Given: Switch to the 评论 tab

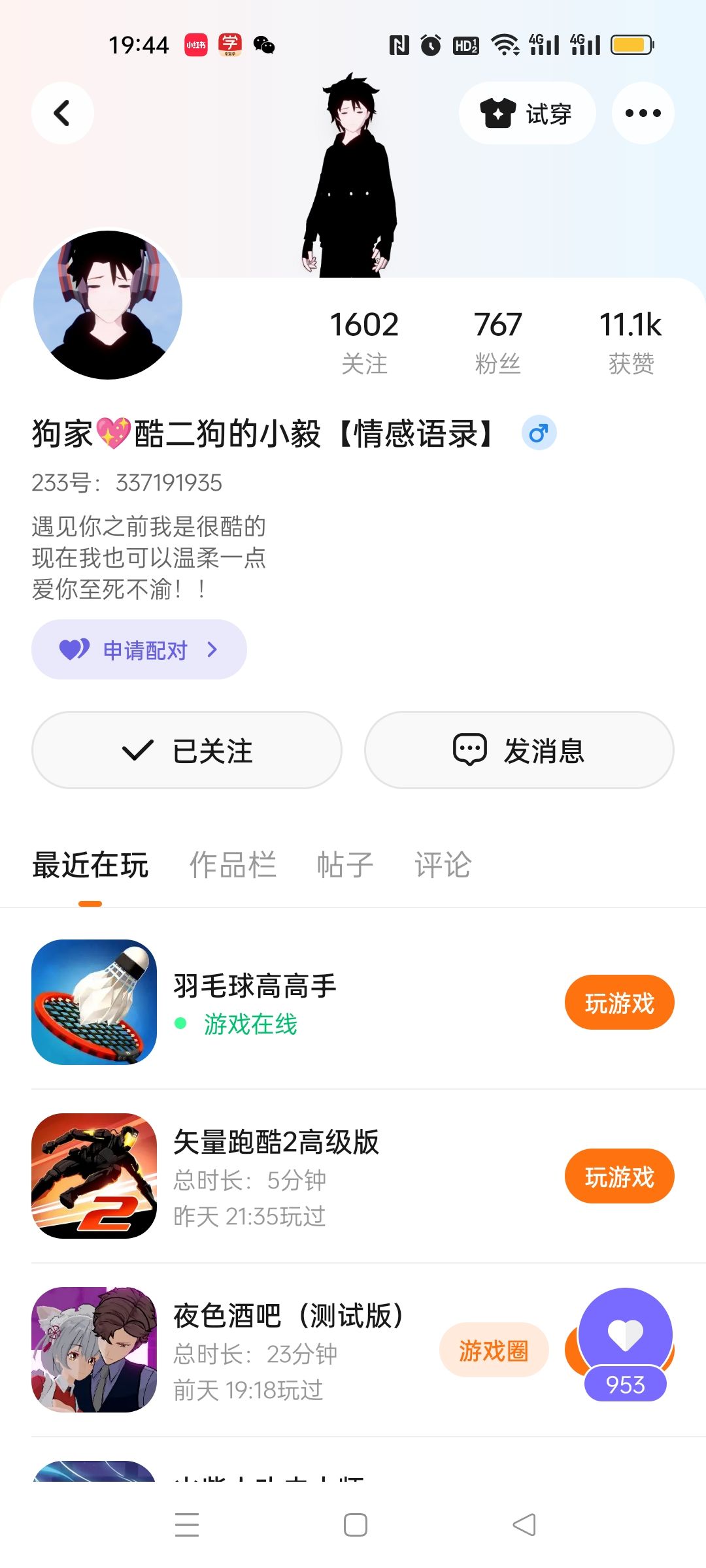Looking at the screenshot, I should tap(443, 865).
